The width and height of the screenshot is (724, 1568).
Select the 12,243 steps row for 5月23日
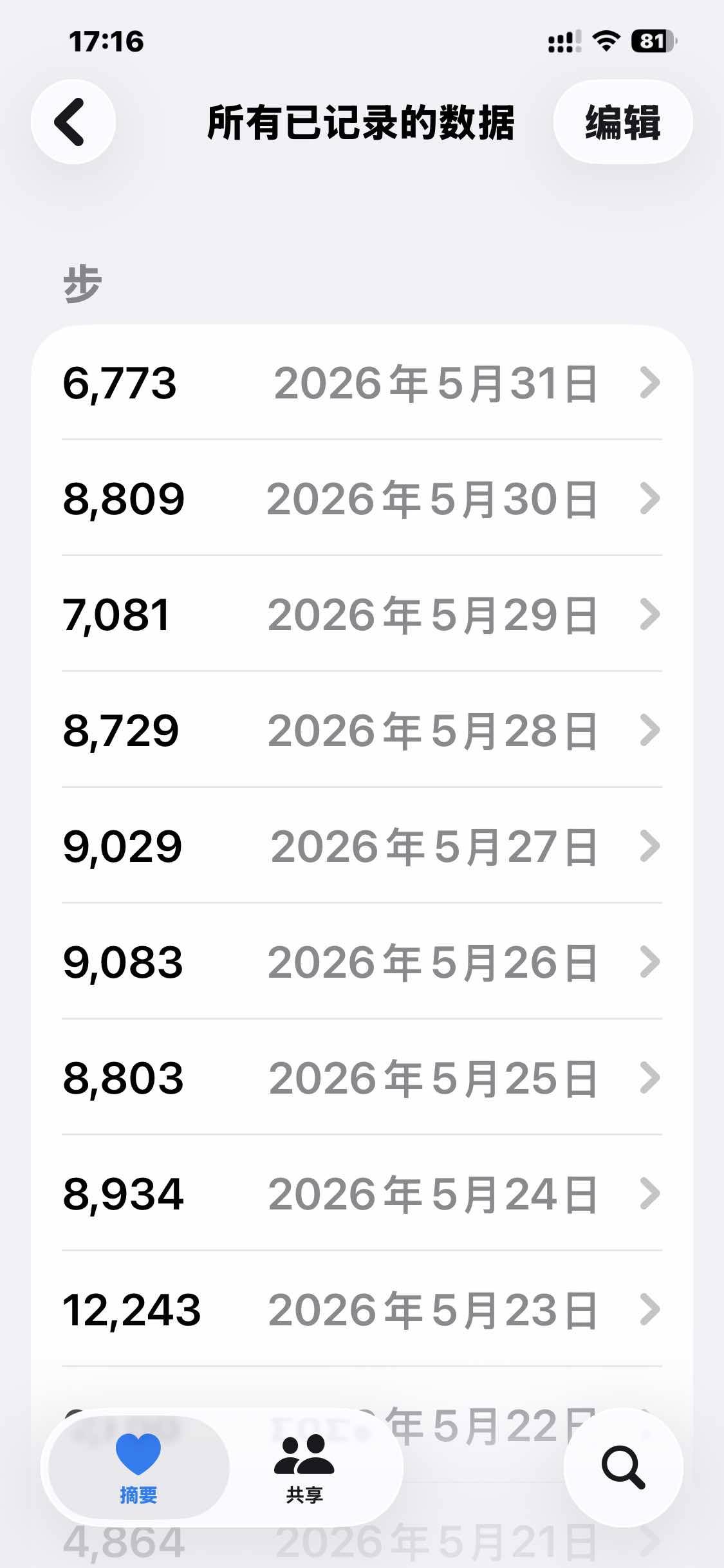(x=362, y=1309)
